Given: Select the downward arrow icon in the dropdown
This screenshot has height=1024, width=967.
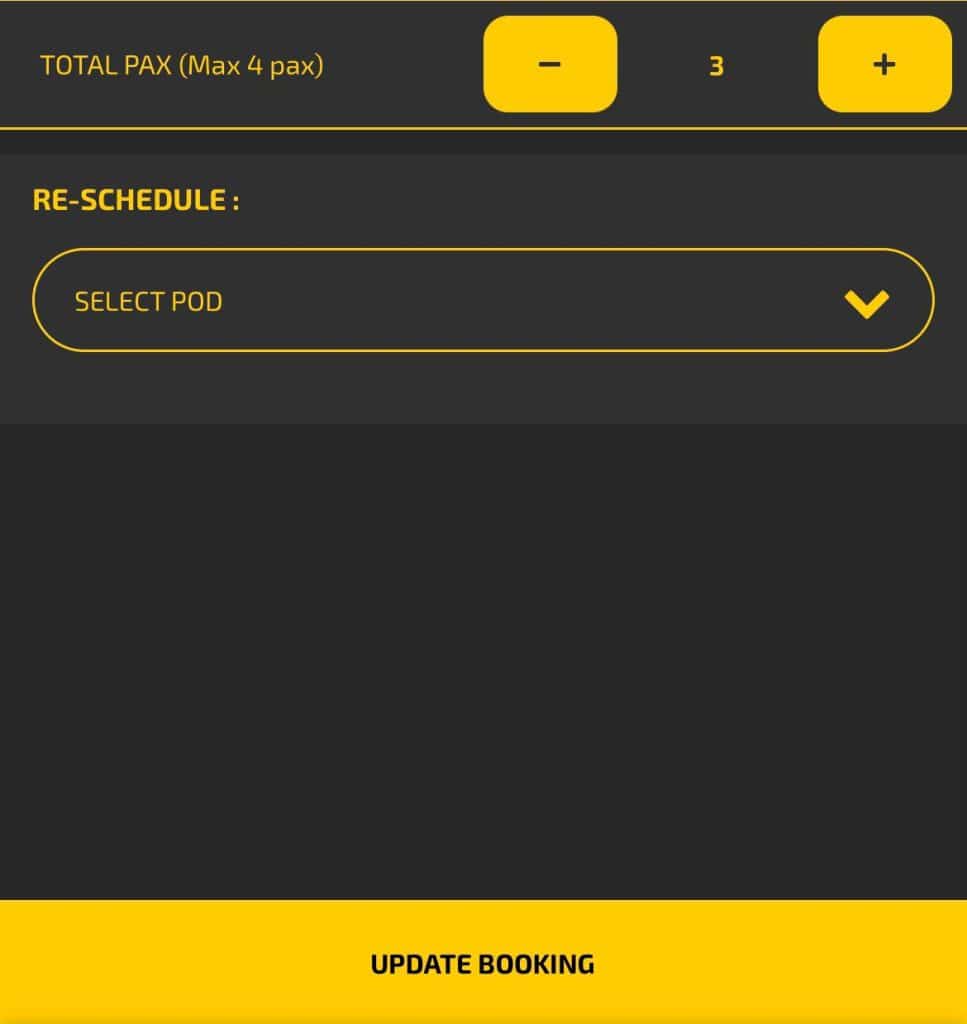Looking at the screenshot, I should click(866, 301).
